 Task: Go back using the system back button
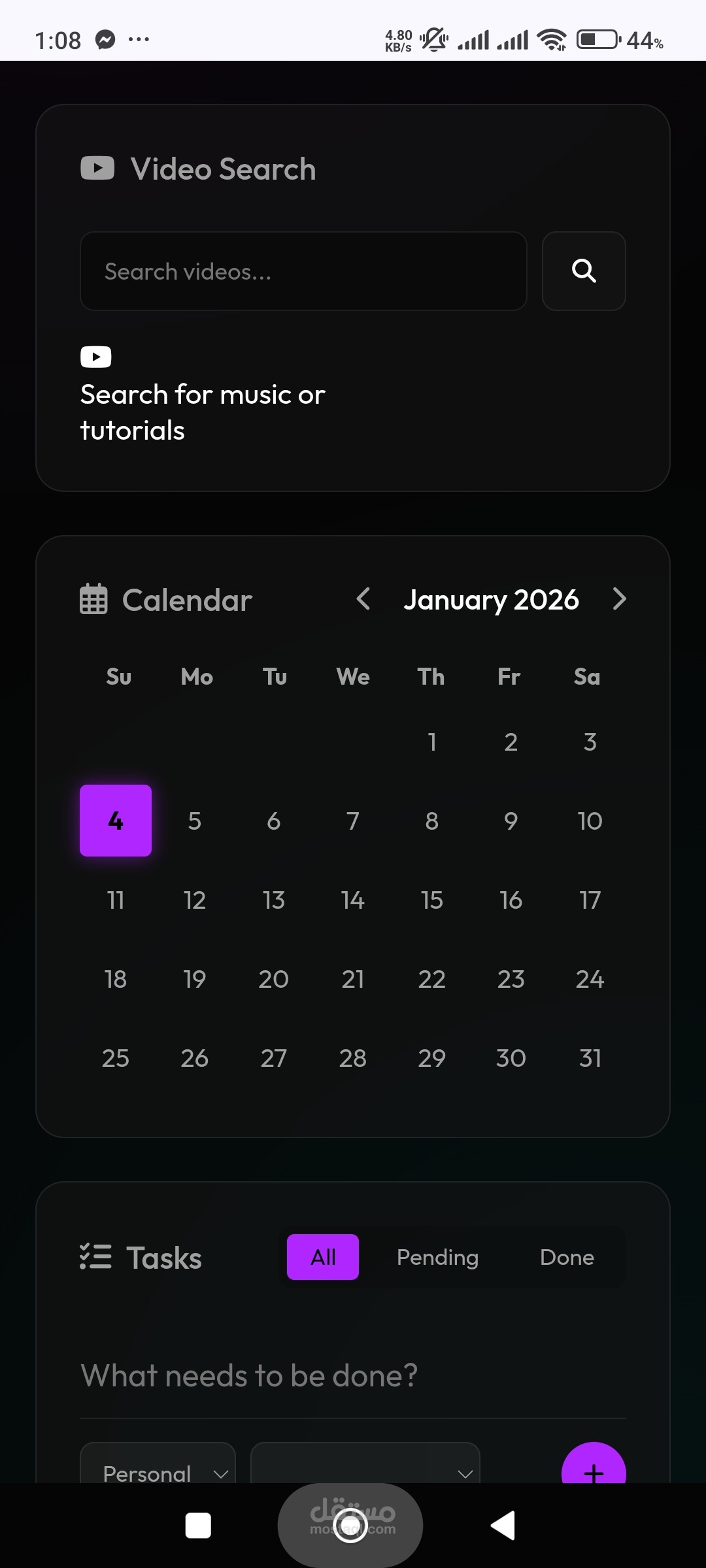(503, 1526)
